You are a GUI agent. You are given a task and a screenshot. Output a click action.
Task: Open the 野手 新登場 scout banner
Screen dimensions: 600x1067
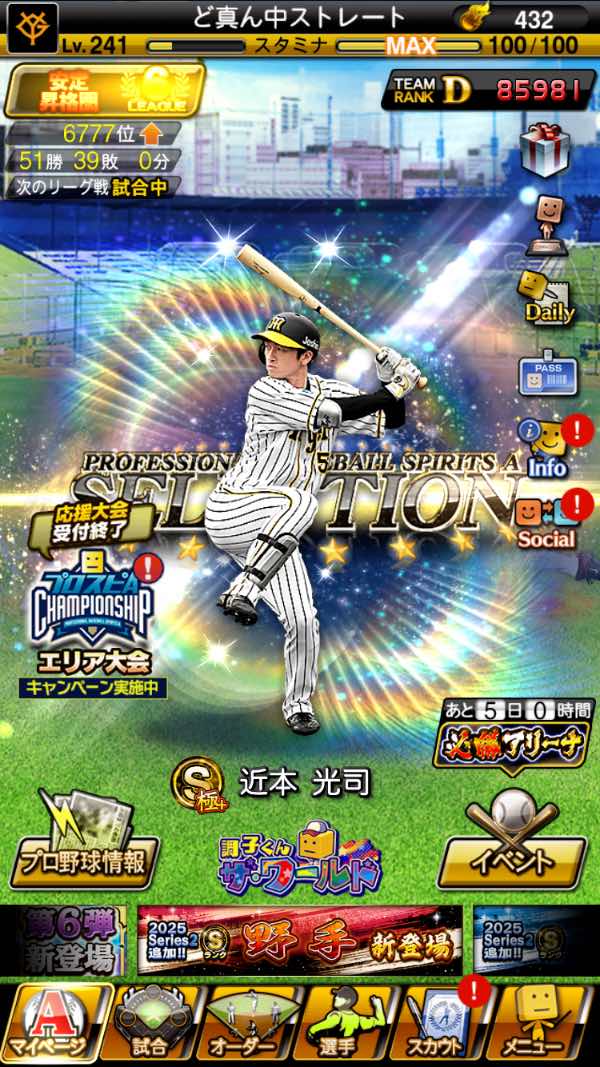300,940
